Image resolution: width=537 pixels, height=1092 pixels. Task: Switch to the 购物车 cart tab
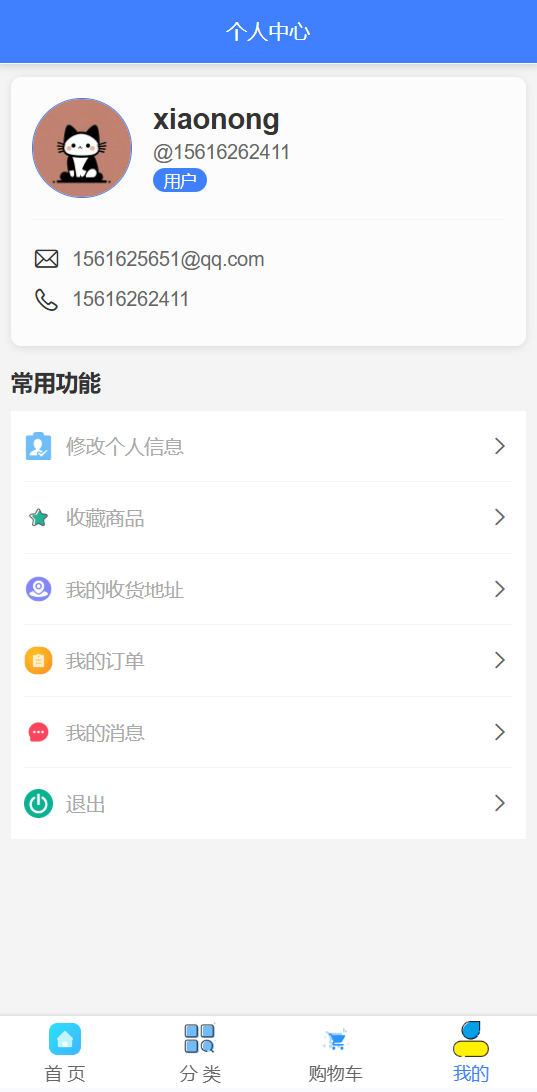click(x=336, y=1053)
